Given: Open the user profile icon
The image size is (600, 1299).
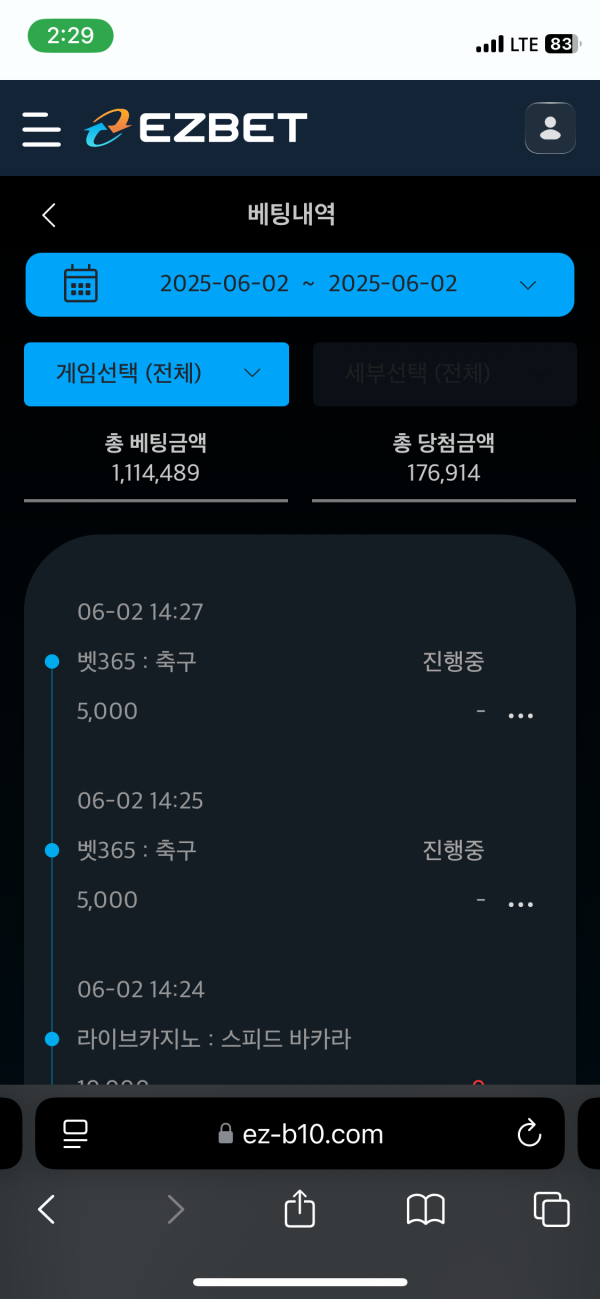Looking at the screenshot, I should pyautogui.click(x=550, y=128).
